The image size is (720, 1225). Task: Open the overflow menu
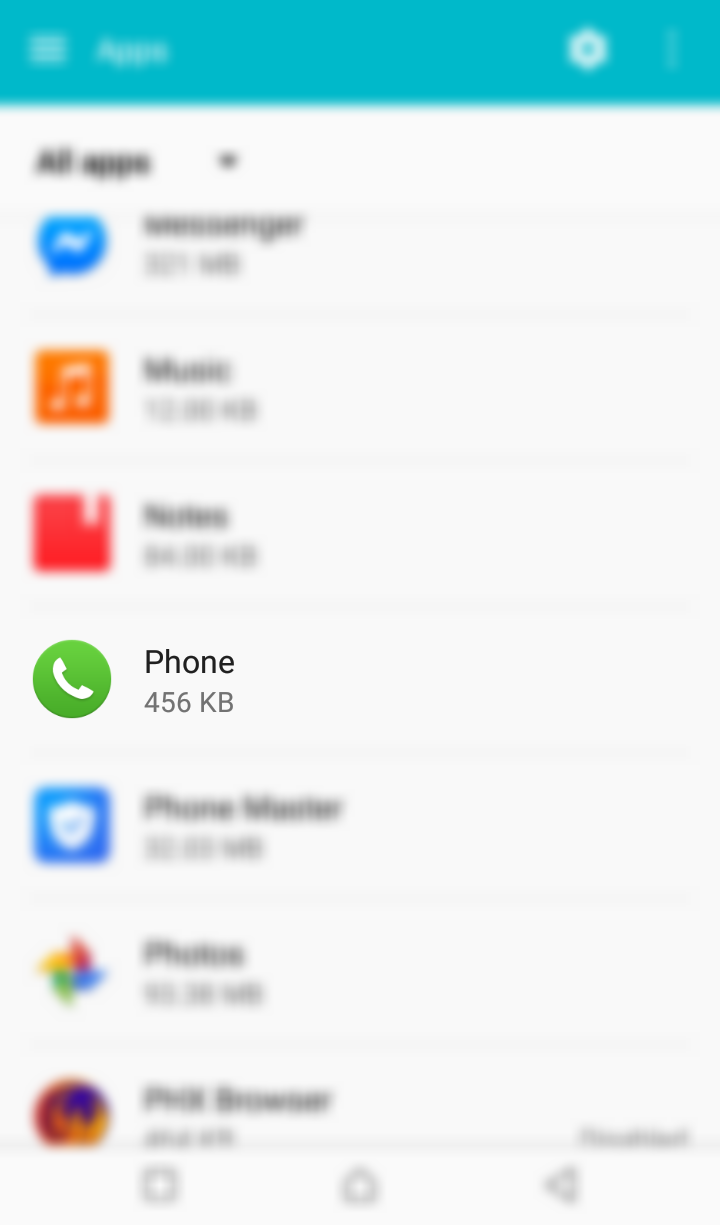point(672,50)
